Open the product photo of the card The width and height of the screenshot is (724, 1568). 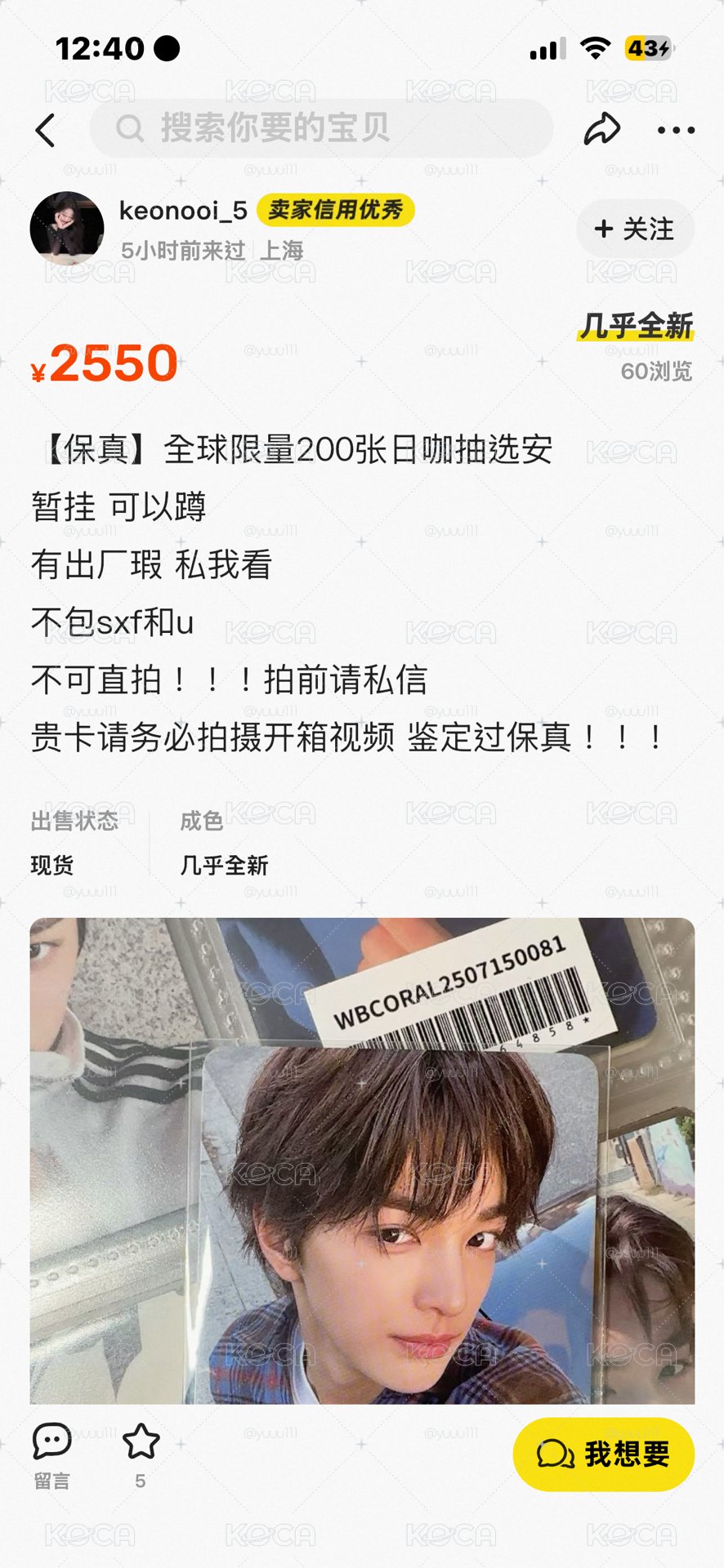point(362,1160)
